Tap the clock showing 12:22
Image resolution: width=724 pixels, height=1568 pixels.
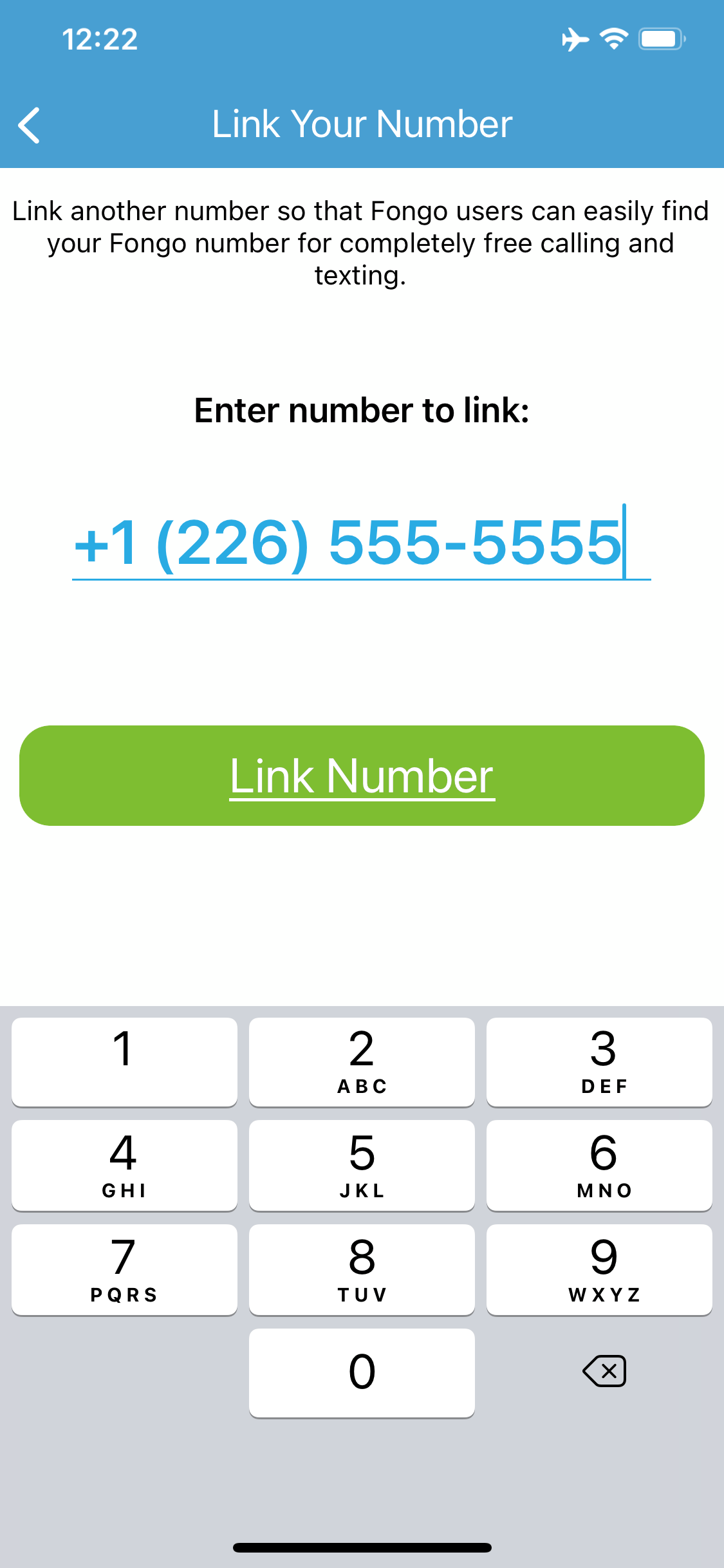pyautogui.click(x=100, y=39)
